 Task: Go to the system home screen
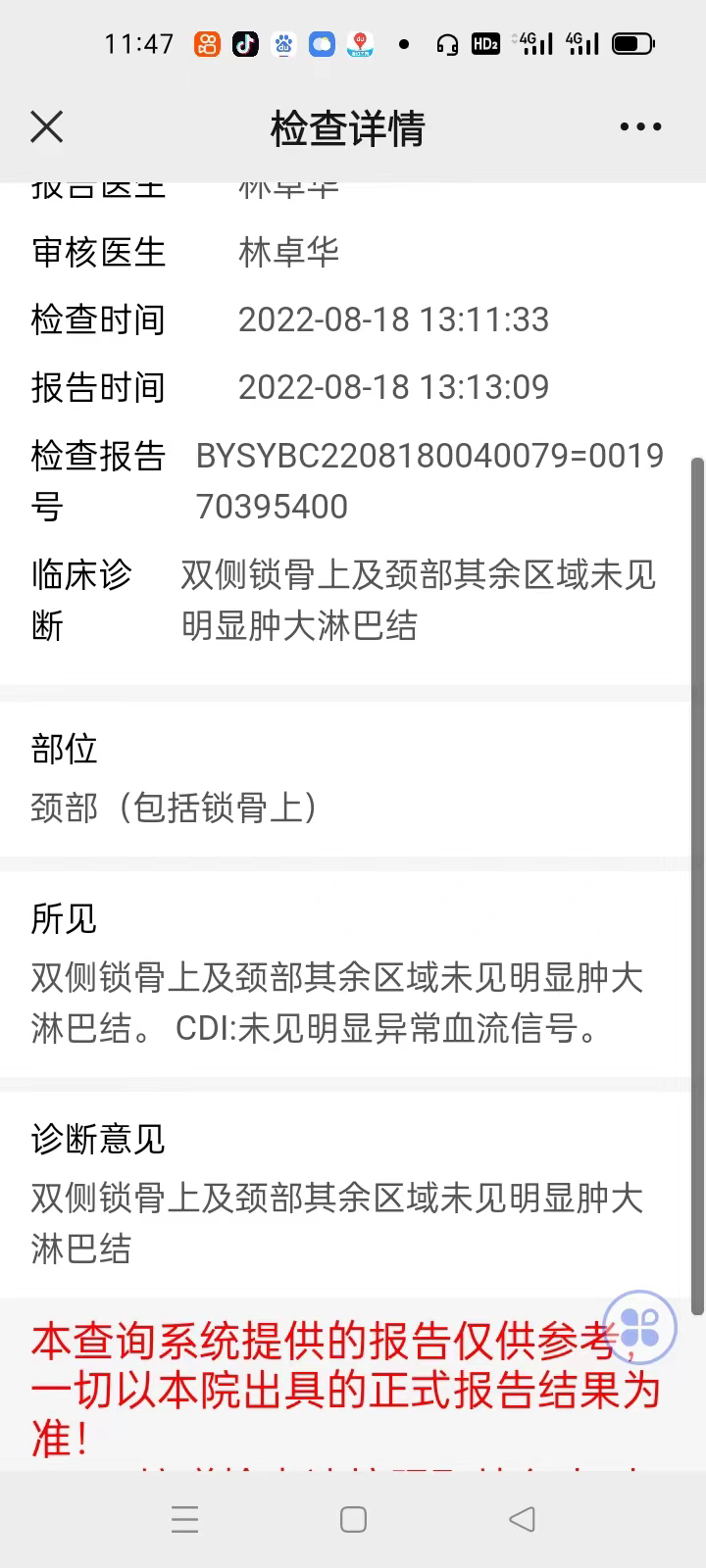(x=353, y=1519)
